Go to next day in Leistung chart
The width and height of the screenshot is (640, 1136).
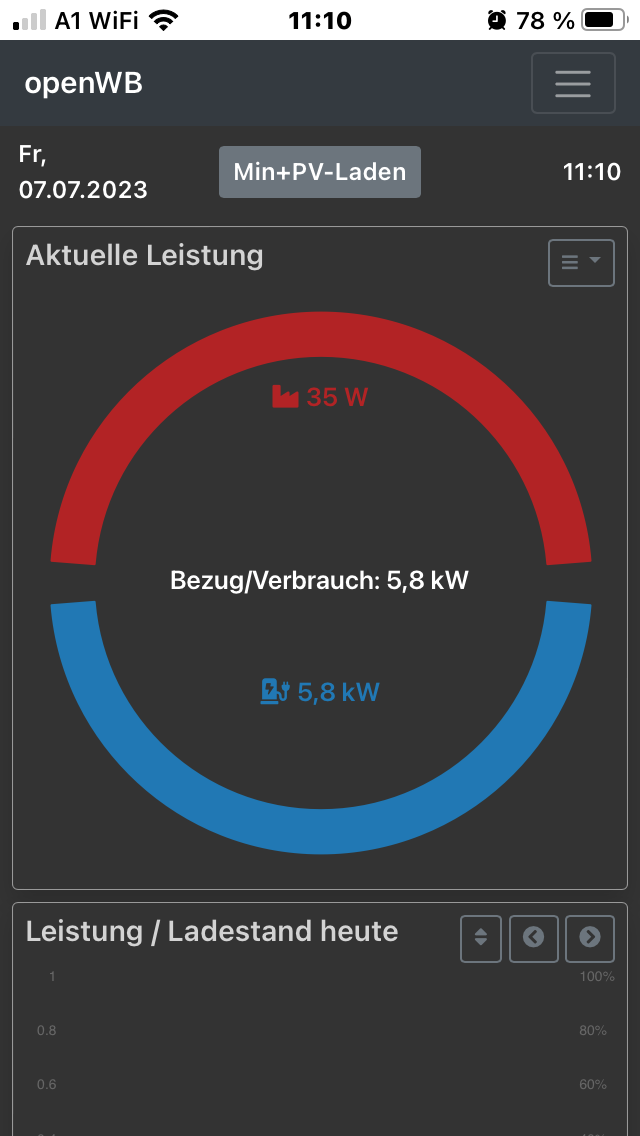coord(590,937)
